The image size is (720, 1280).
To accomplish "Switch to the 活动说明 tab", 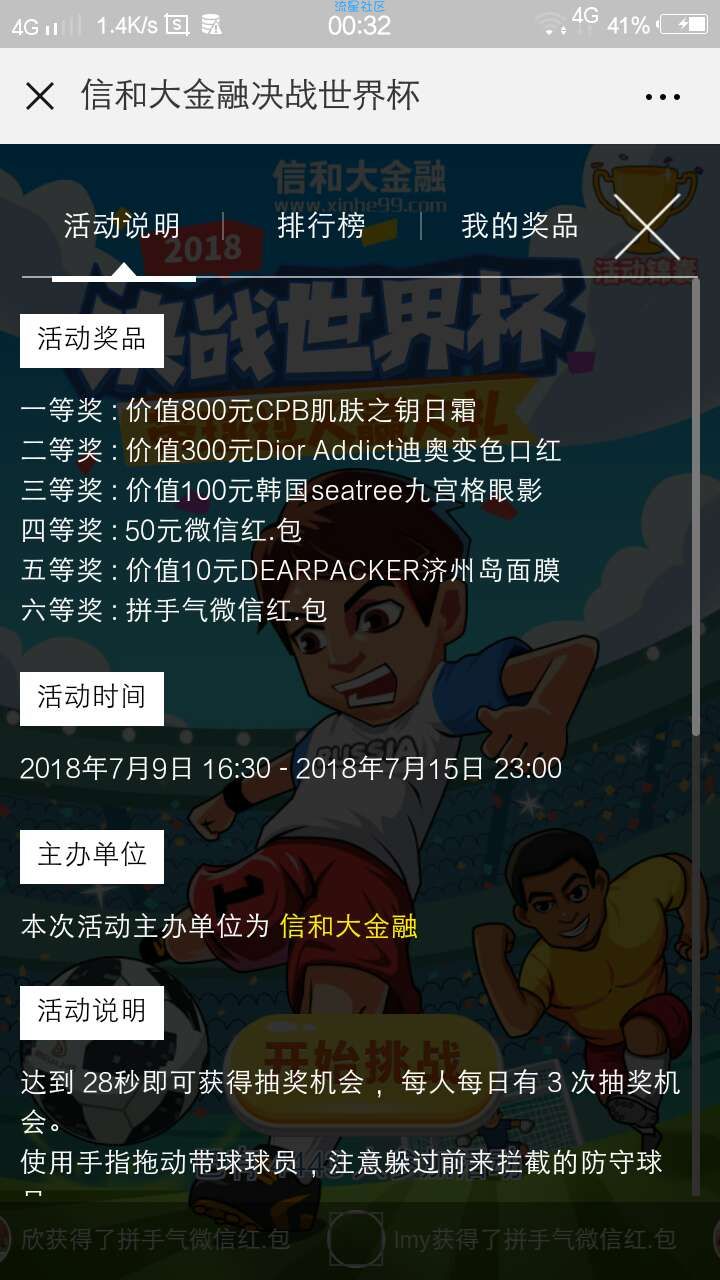I will coord(122,226).
